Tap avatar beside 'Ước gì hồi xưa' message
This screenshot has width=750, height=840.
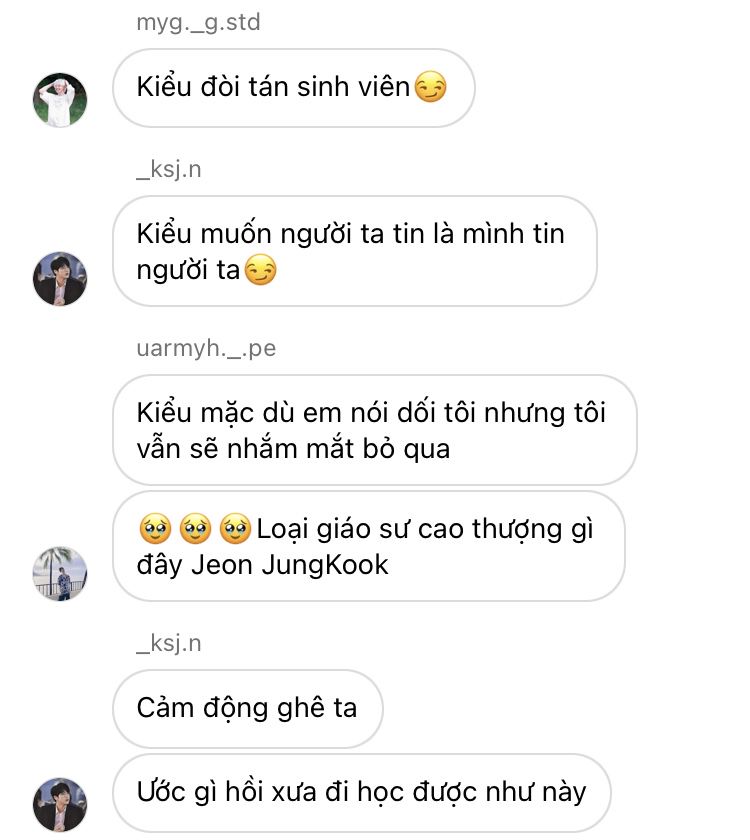tap(60, 805)
